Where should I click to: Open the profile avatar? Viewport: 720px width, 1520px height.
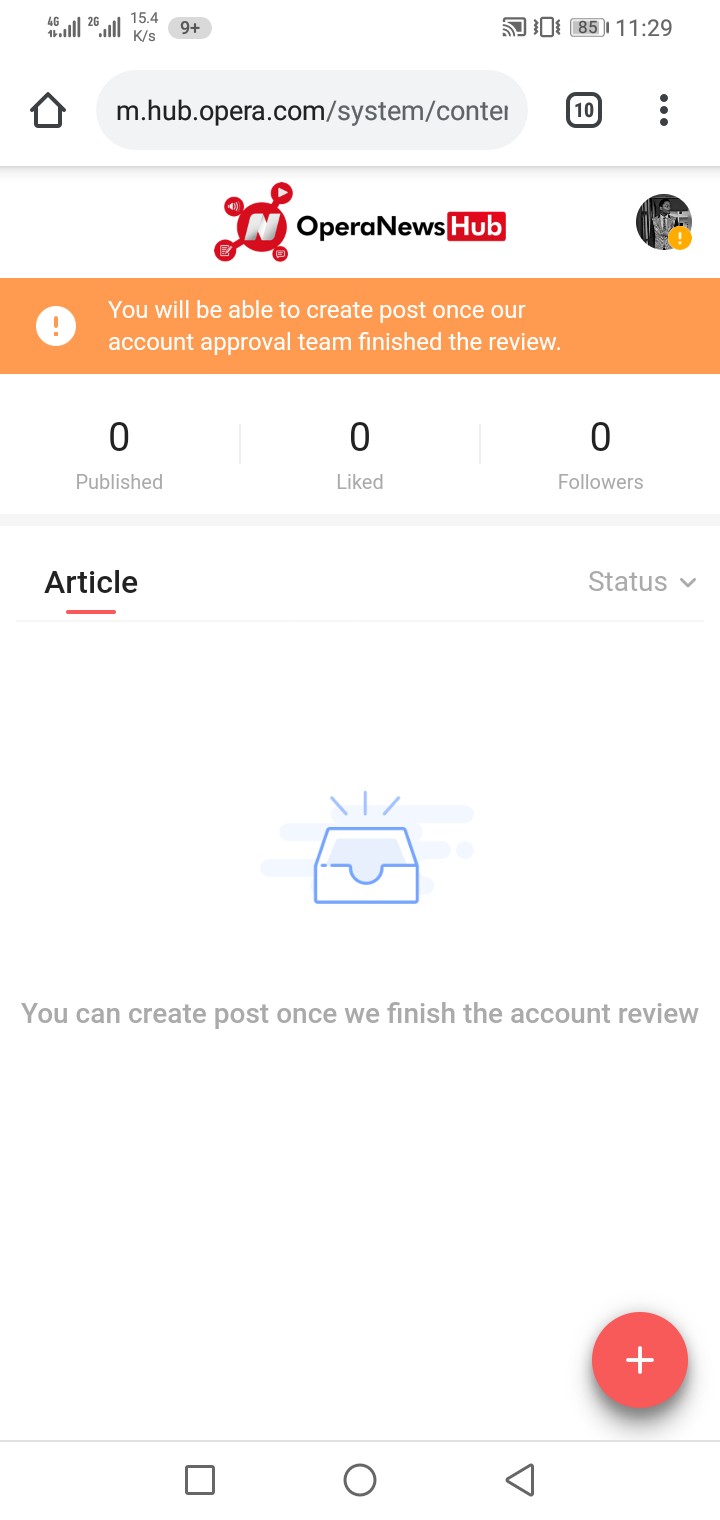click(x=663, y=222)
